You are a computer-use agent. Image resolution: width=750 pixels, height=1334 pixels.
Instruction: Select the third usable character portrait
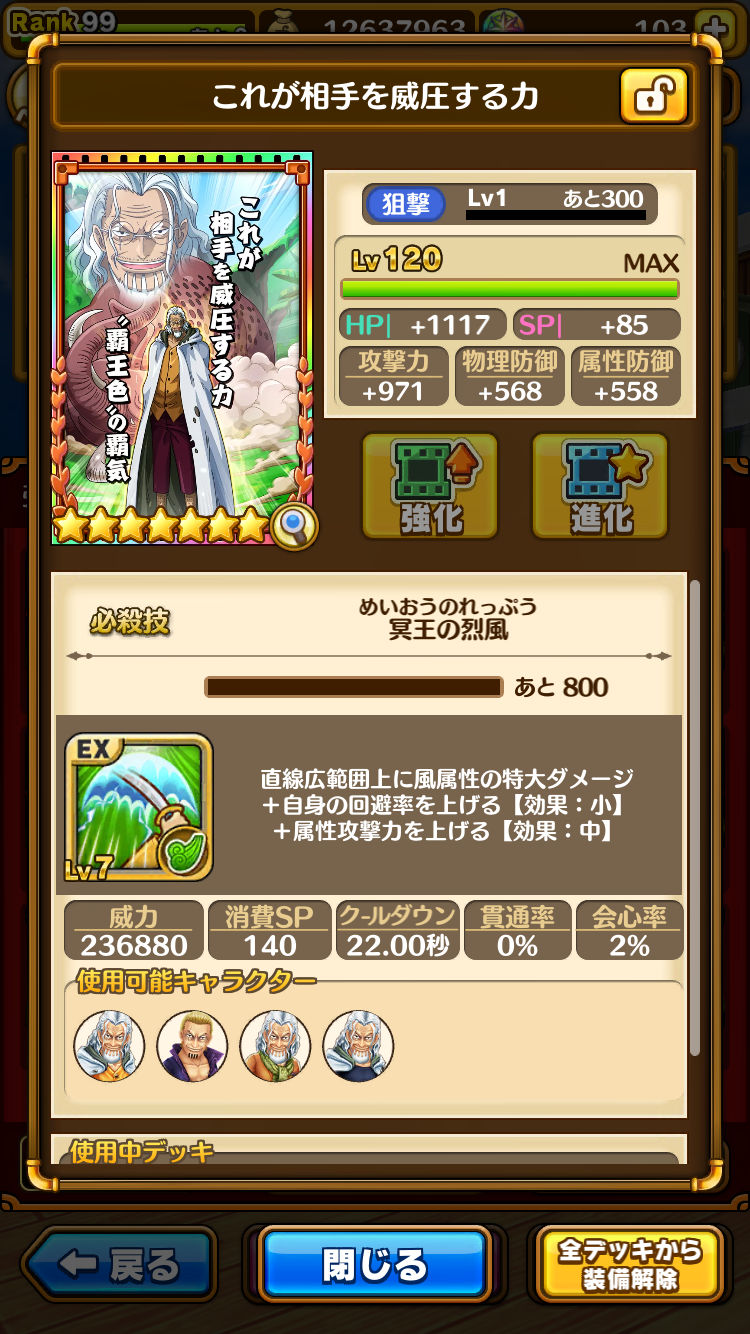(x=275, y=1046)
